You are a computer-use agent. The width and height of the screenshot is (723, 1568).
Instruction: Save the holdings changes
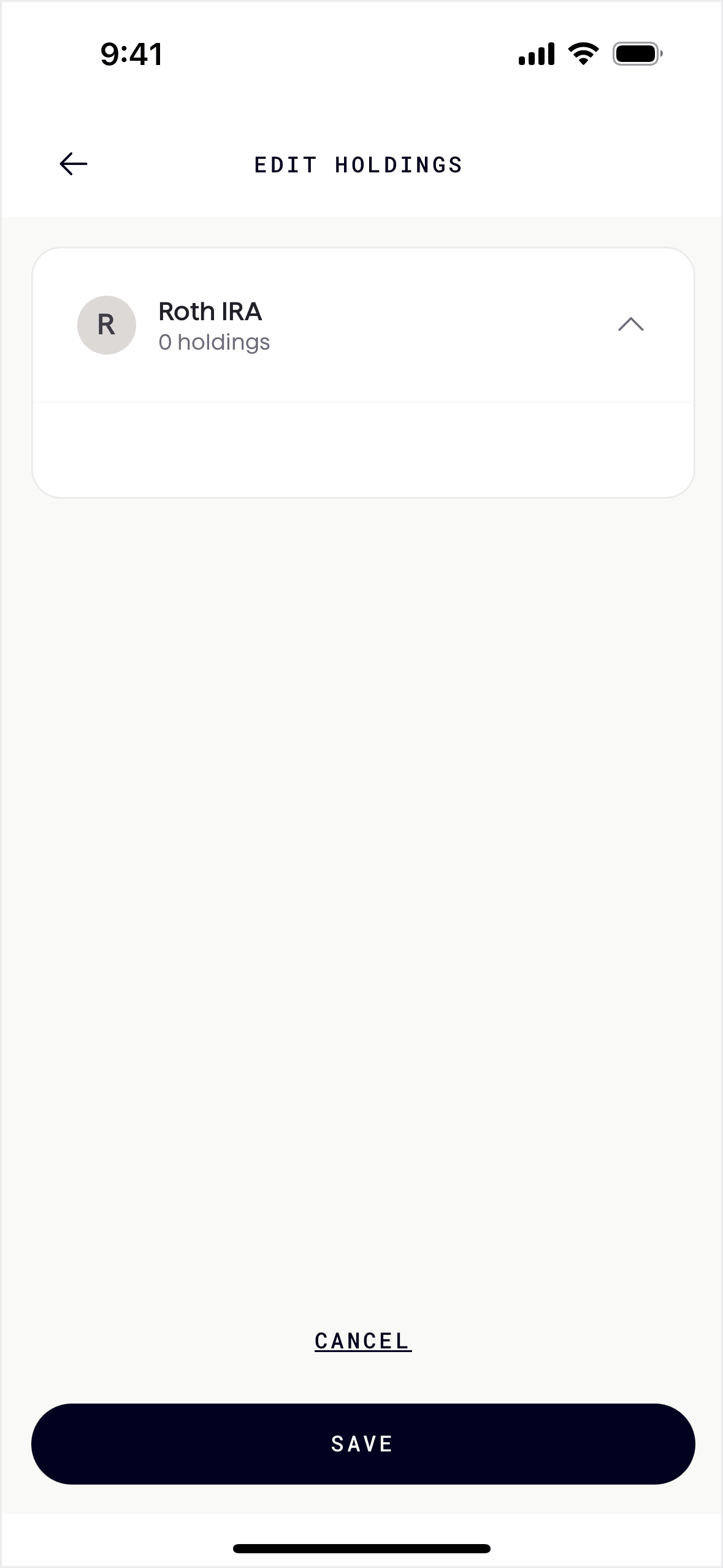(362, 1444)
